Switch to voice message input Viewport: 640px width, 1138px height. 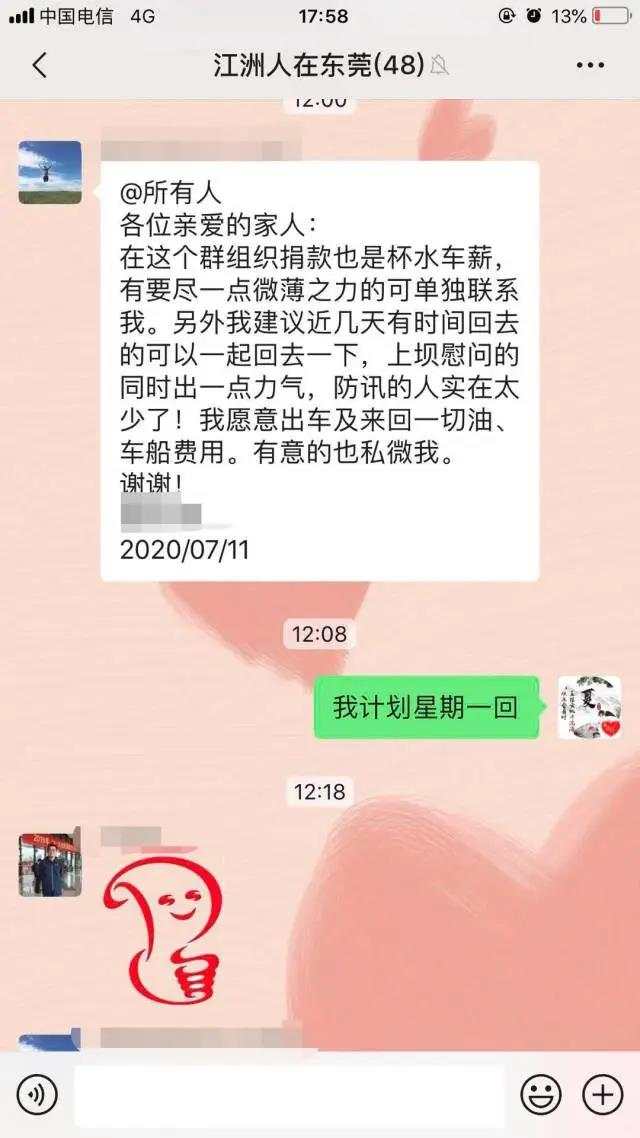click(x=37, y=1096)
